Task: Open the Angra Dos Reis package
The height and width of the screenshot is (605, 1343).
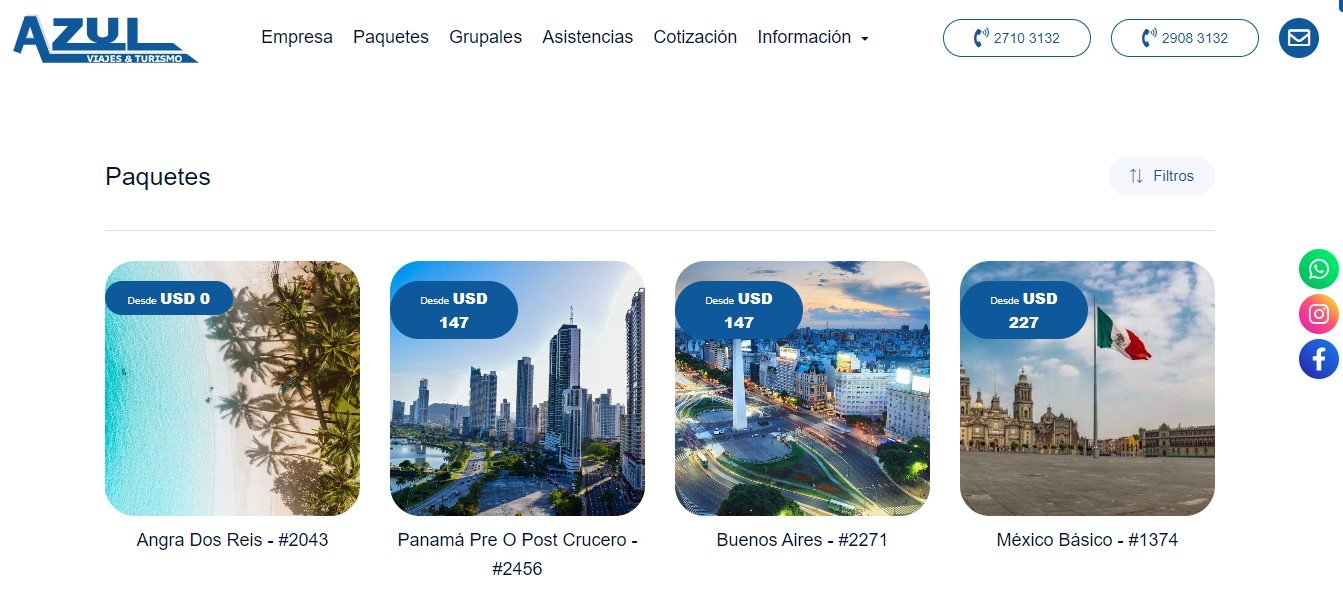Action: (x=232, y=389)
